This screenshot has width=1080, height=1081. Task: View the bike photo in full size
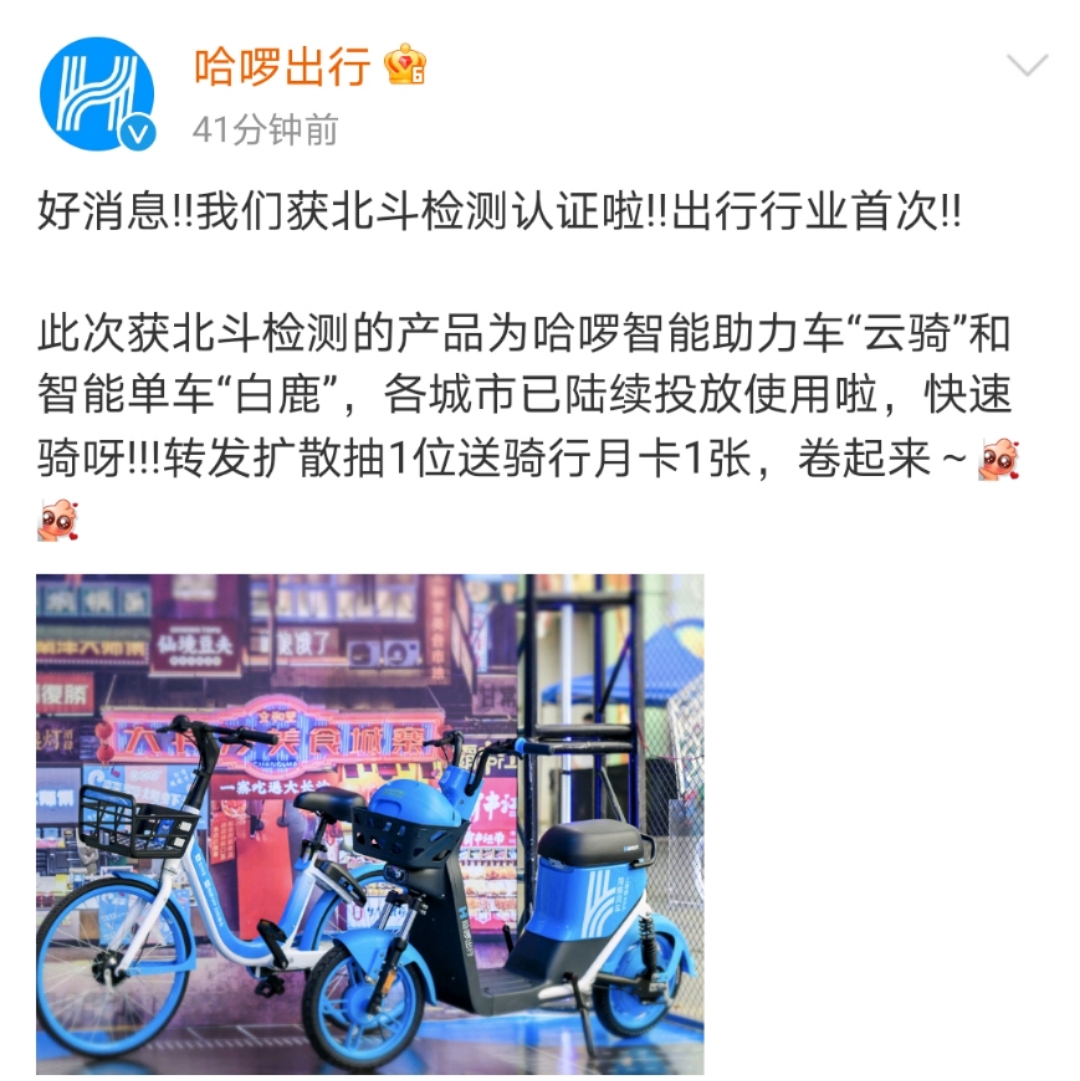point(370,823)
